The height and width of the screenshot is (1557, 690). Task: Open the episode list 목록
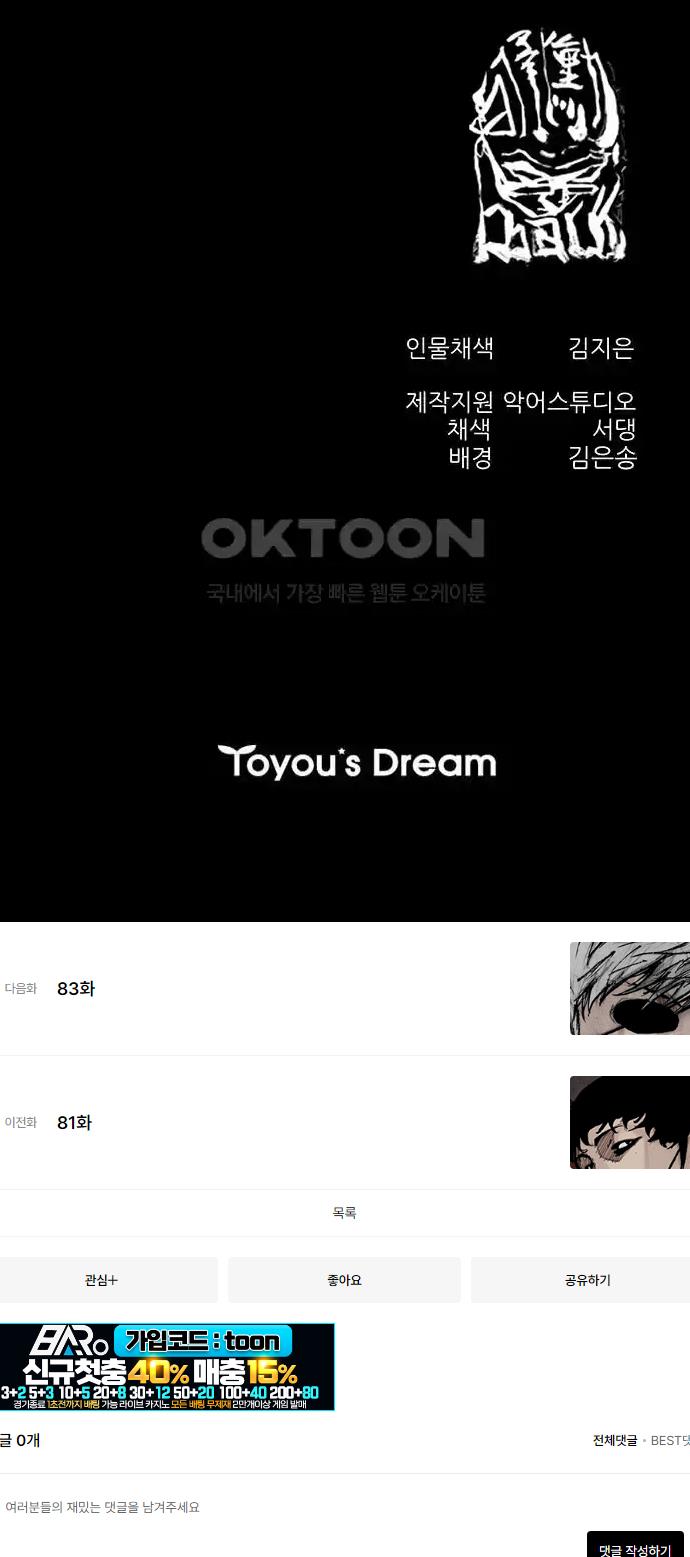point(344,1213)
